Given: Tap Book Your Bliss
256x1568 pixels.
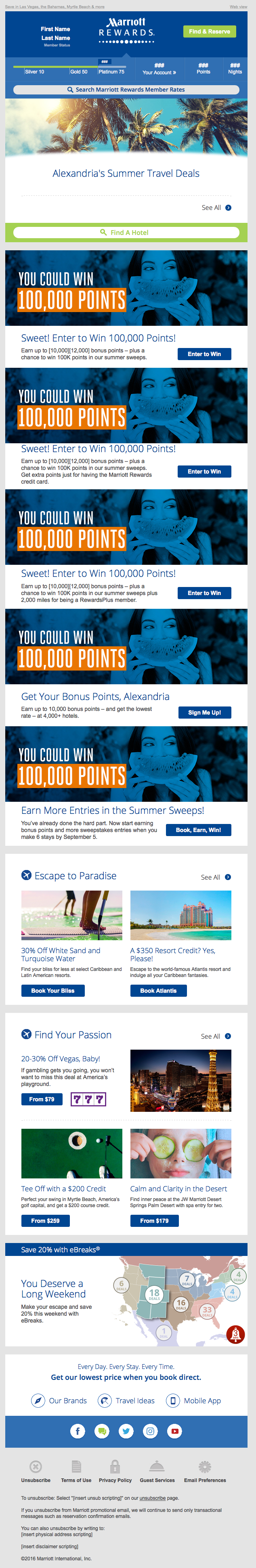Looking at the screenshot, I should (52, 990).
